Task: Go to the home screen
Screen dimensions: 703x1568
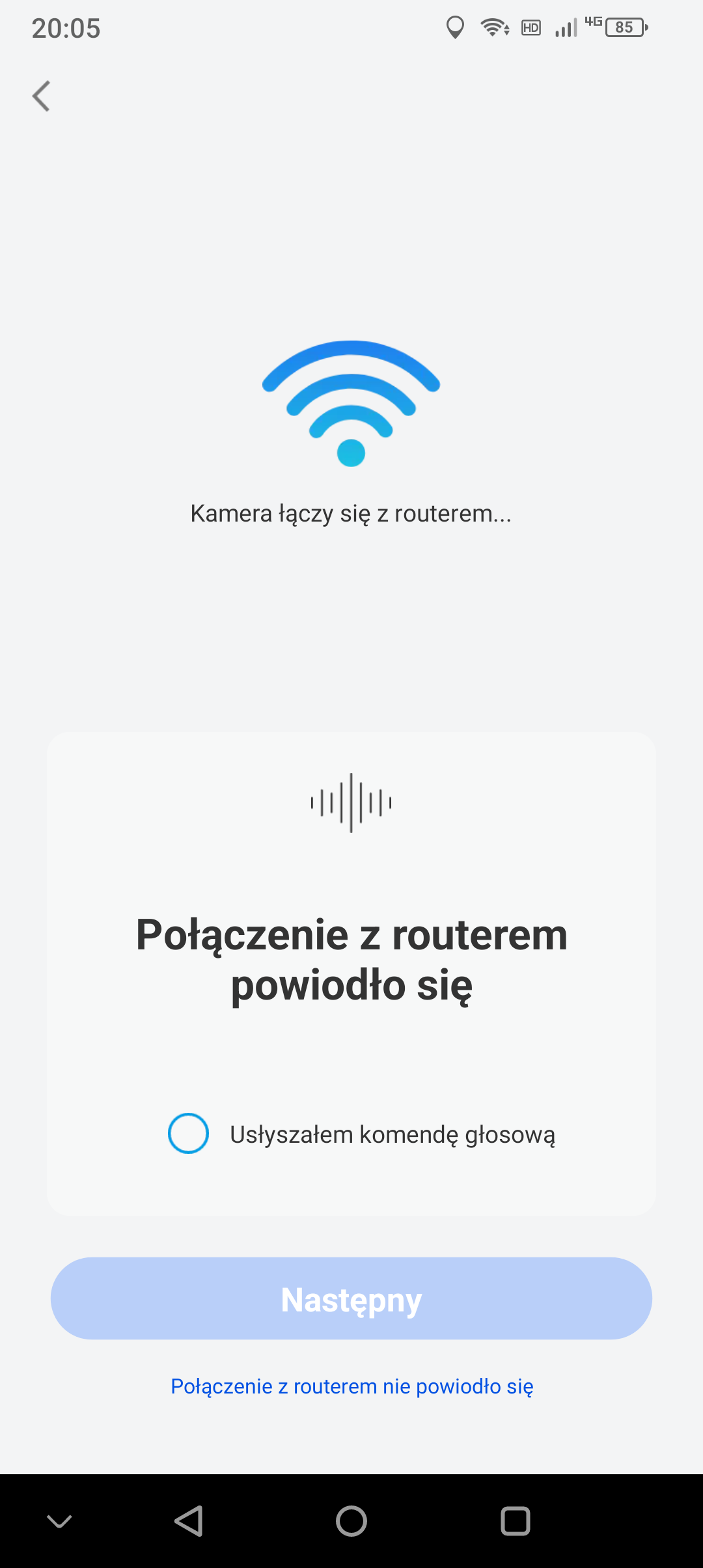Action: [351, 1522]
